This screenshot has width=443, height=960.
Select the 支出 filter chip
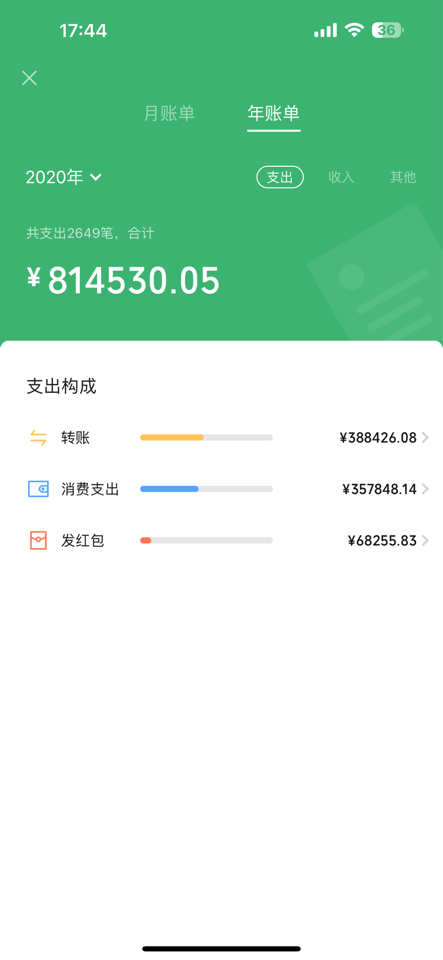[280, 177]
